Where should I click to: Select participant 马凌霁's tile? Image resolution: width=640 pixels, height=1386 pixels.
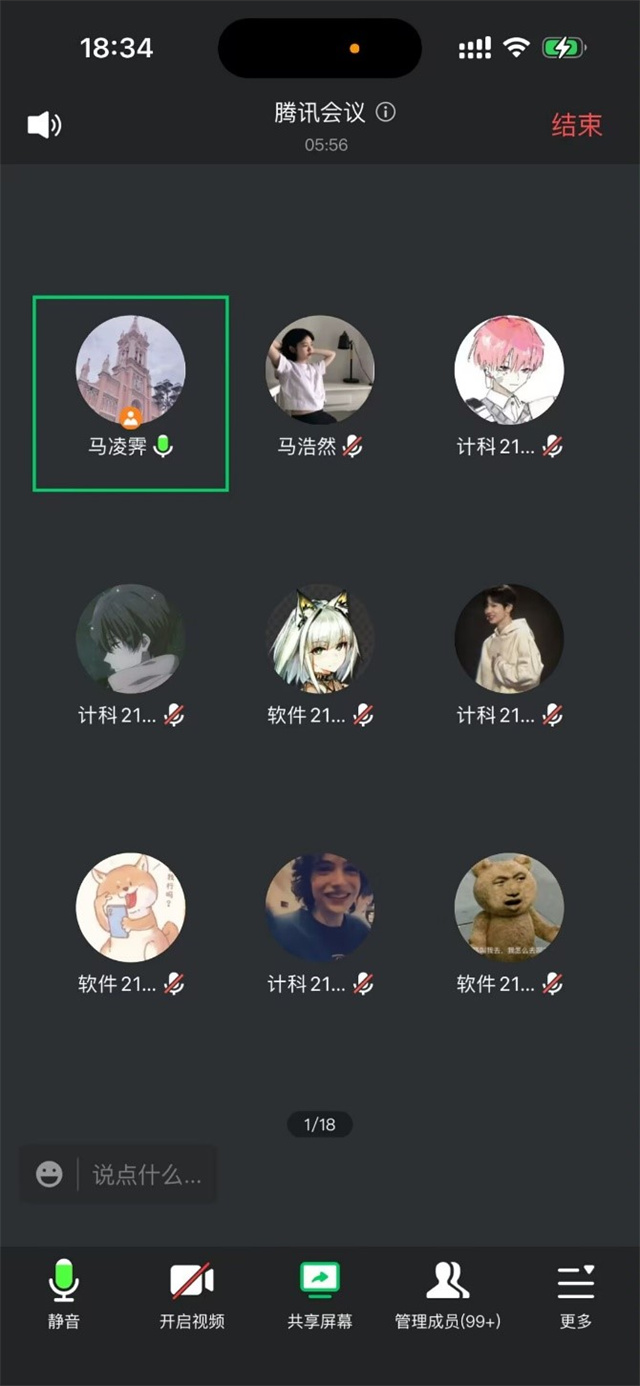131,393
